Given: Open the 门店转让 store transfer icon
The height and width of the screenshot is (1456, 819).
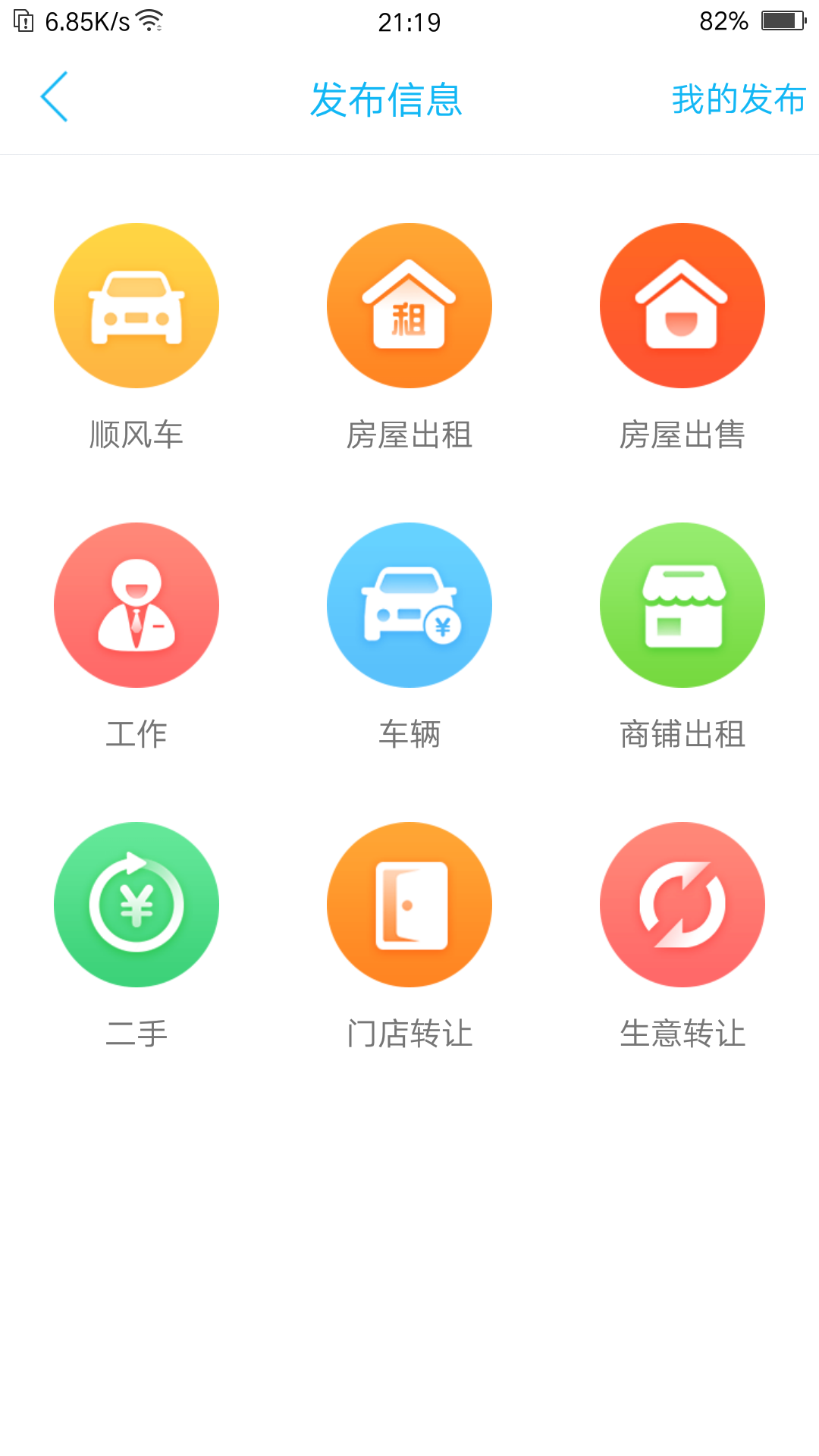Looking at the screenshot, I should [409, 905].
